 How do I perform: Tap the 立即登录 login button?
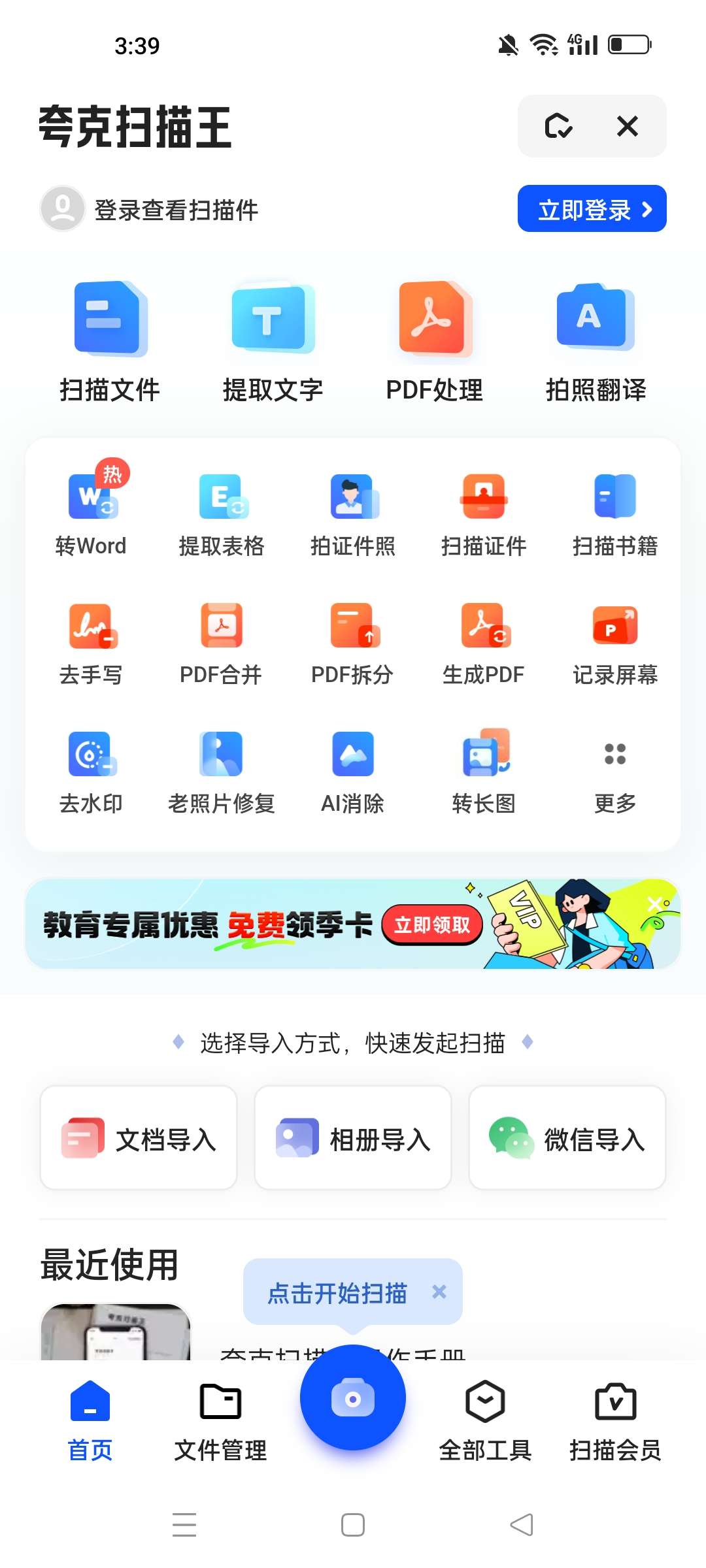(592, 209)
